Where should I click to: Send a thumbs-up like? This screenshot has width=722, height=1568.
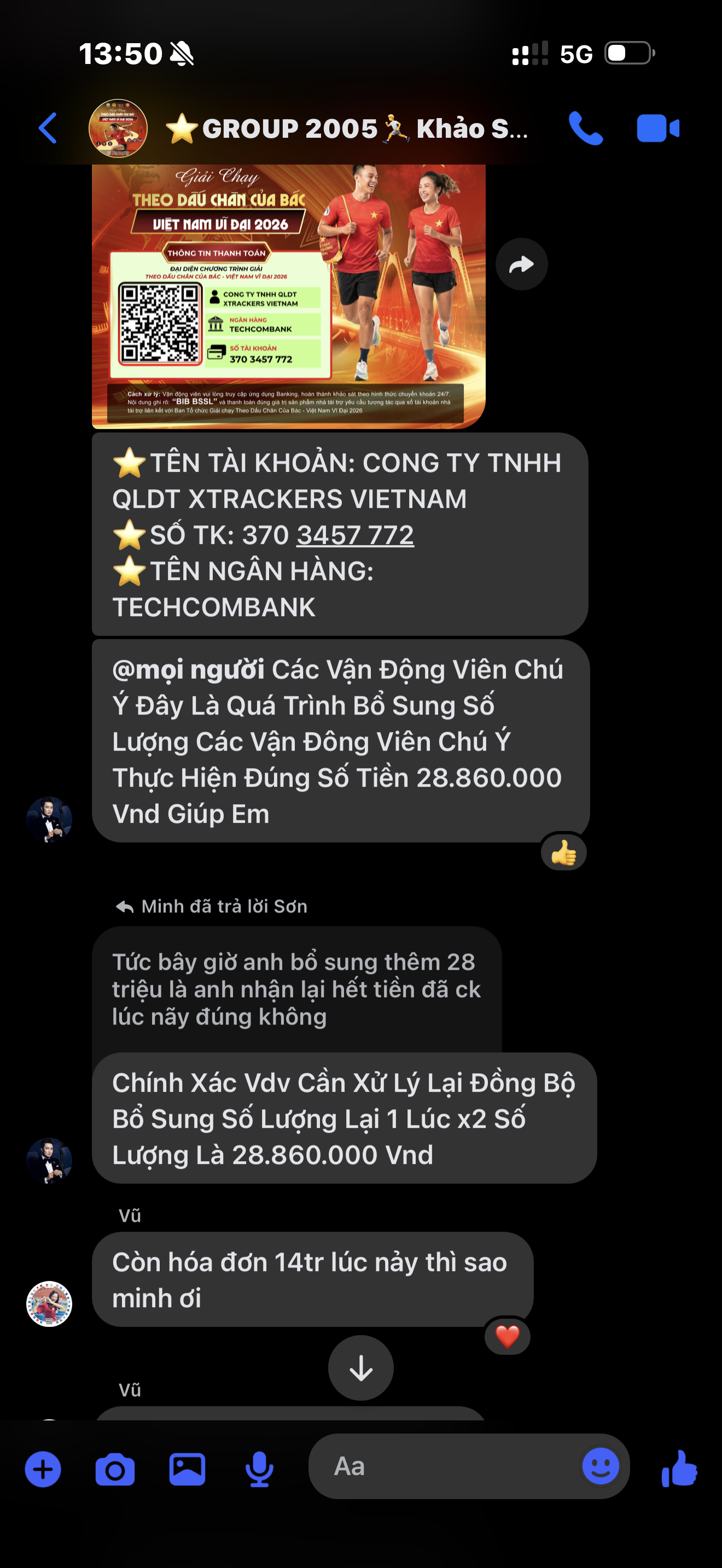coord(679,1468)
